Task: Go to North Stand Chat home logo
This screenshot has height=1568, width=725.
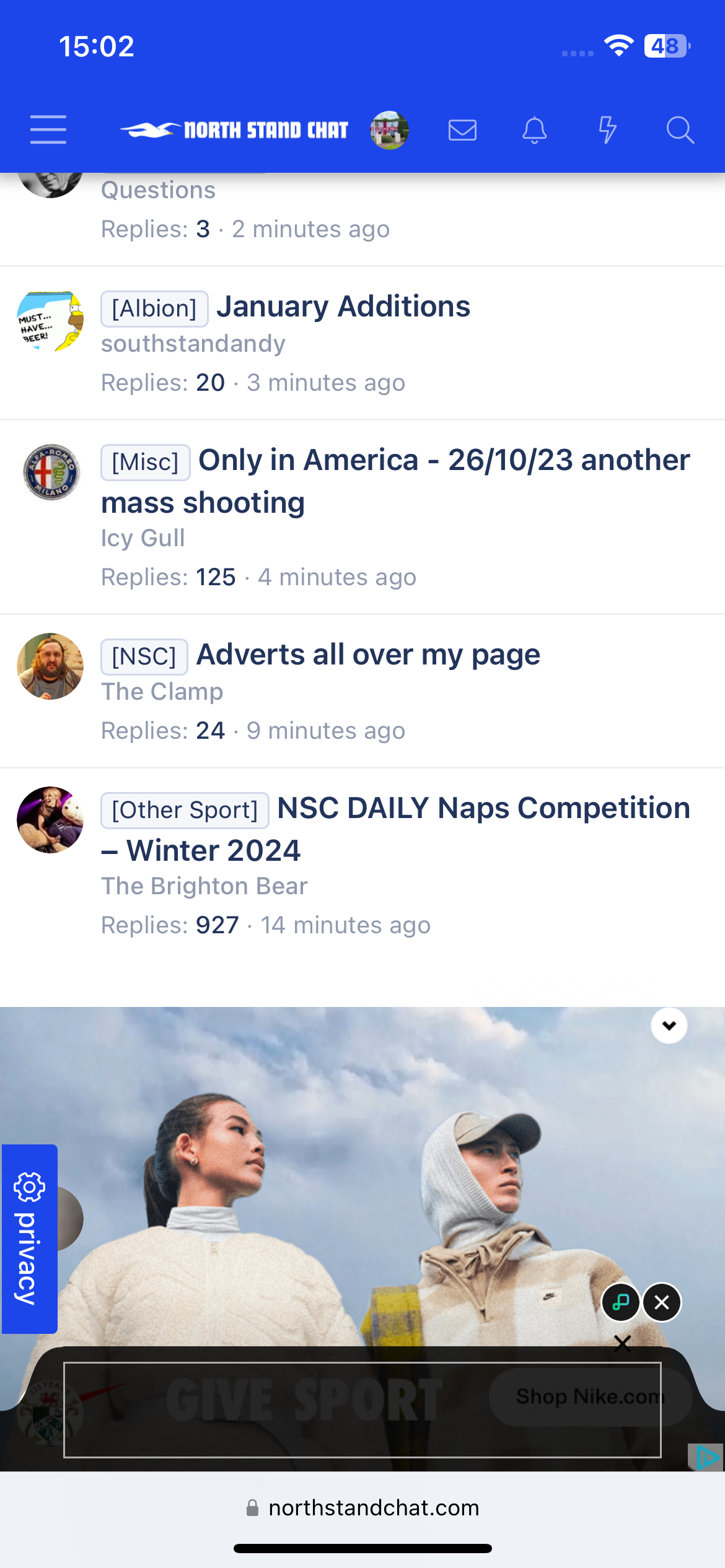Action: [234, 130]
